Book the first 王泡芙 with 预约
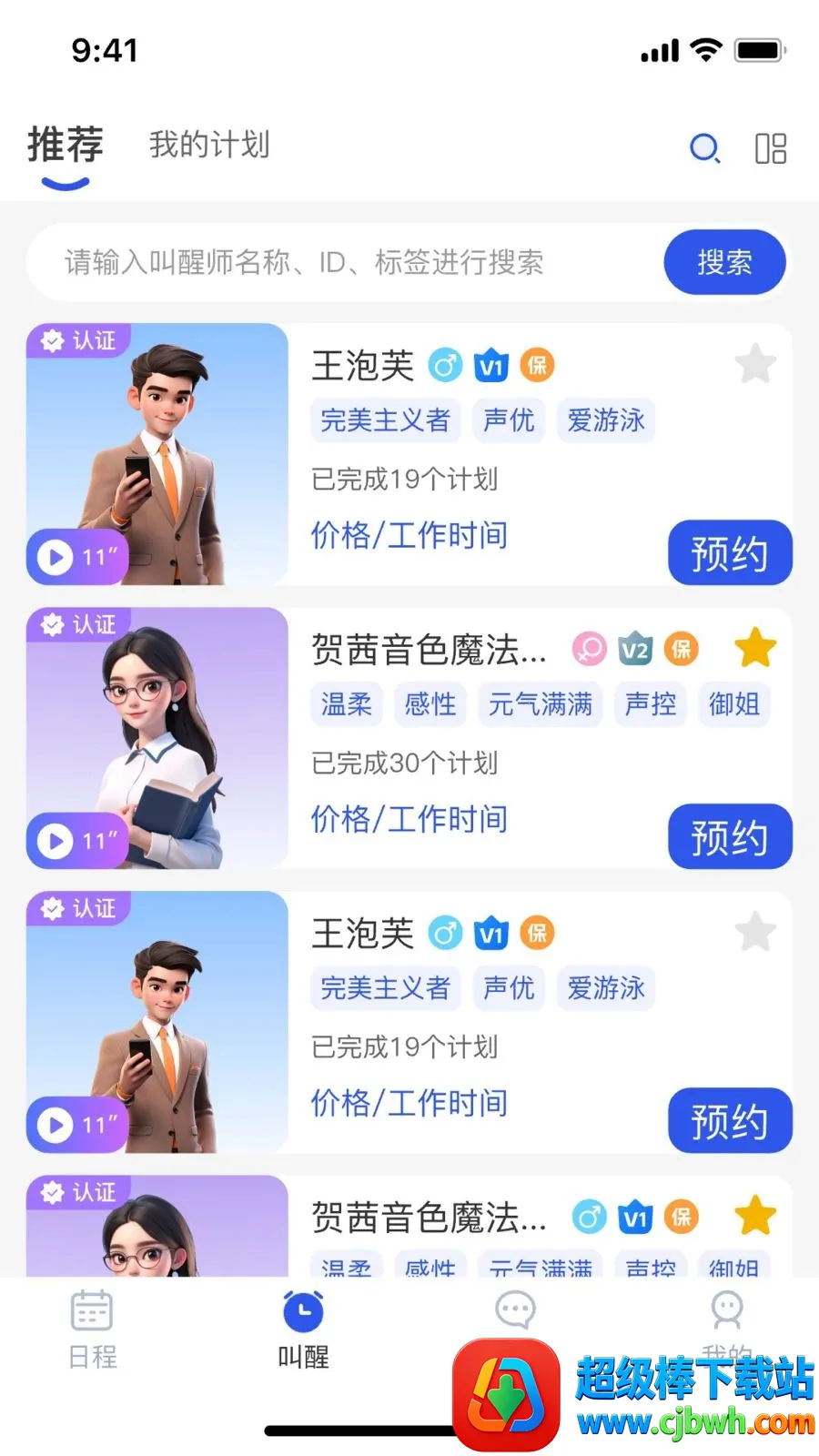The width and height of the screenshot is (819, 1456). (x=730, y=553)
